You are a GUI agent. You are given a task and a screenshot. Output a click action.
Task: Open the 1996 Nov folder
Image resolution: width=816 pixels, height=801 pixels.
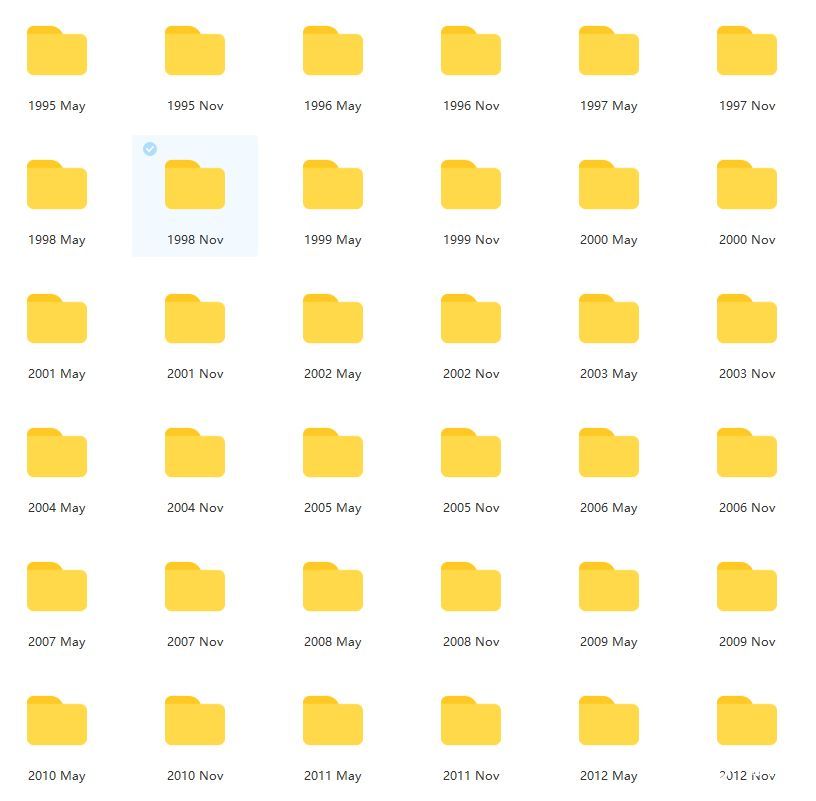coord(471,52)
